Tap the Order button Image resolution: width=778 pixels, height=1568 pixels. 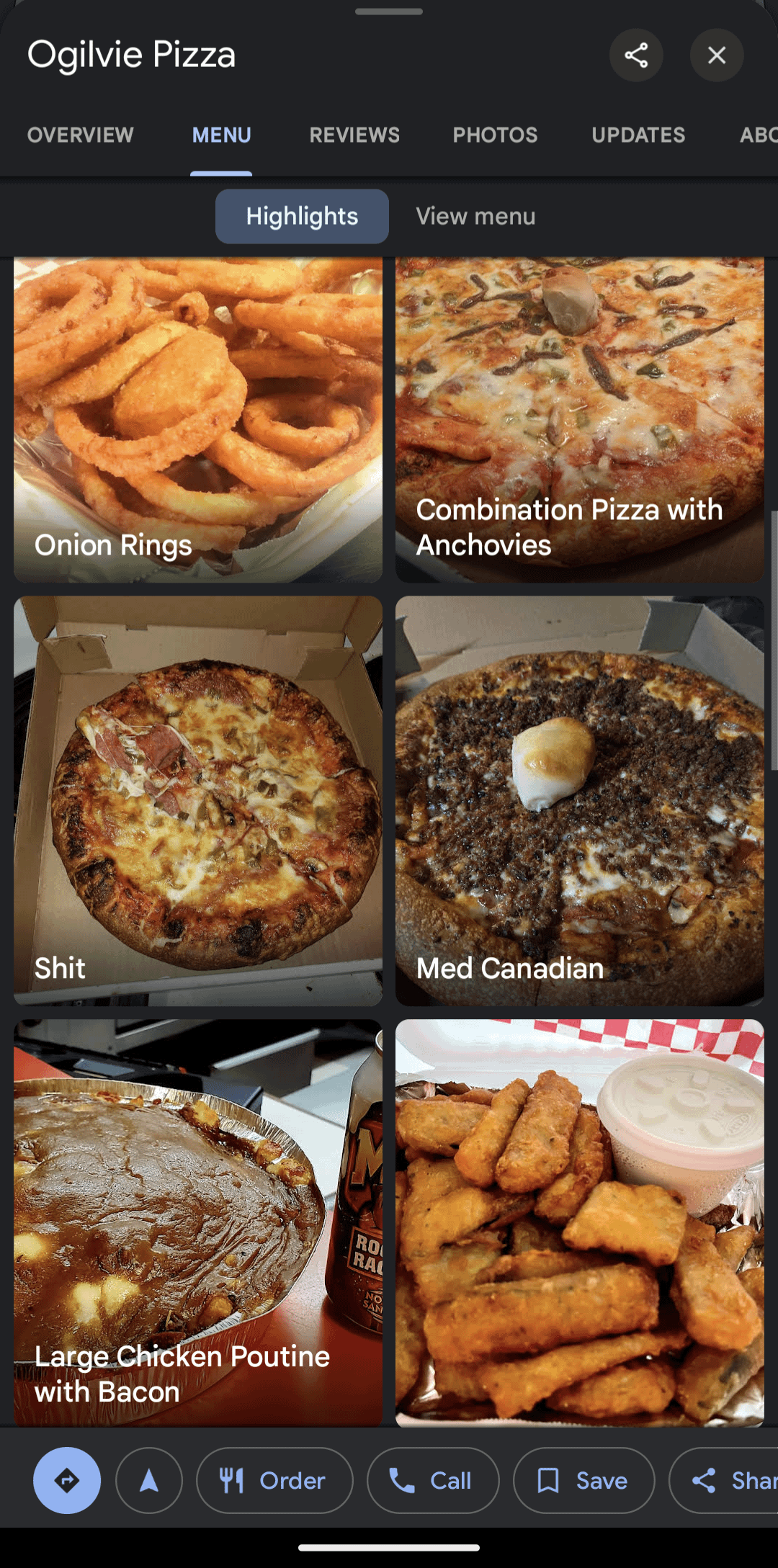click(274, 1480)
